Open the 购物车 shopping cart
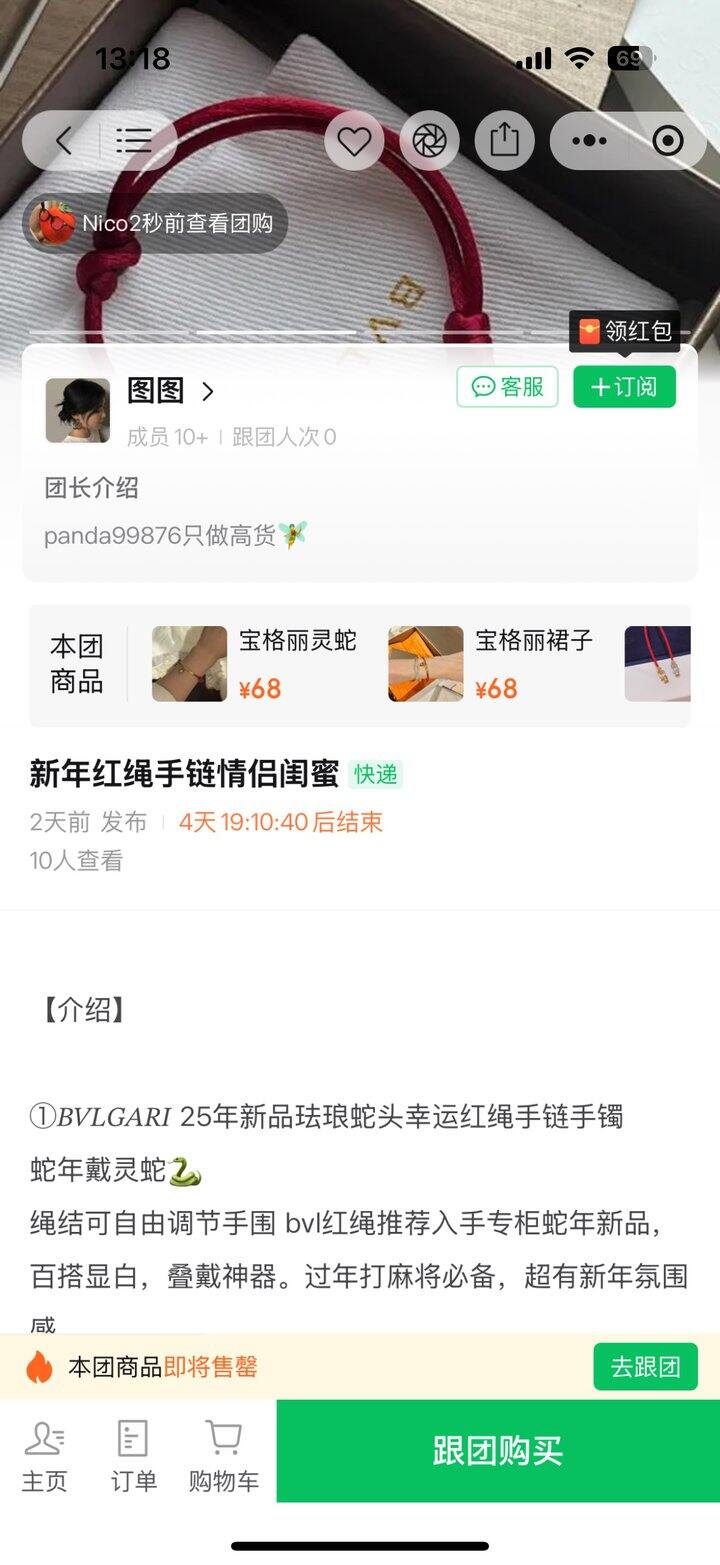This screenshot has width=720, height=1565. pyautogui.click(x=223, y=1455)
